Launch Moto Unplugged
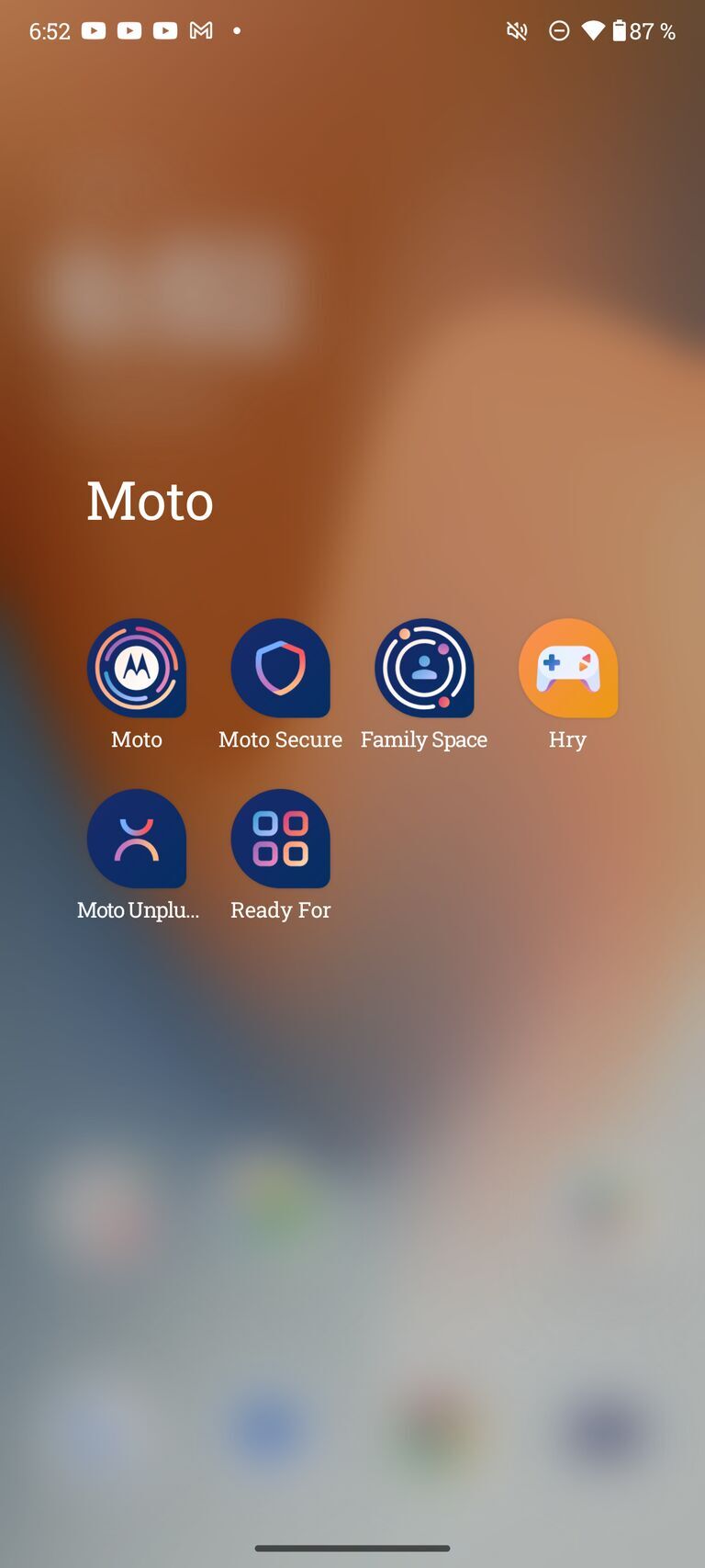Viewport: 705px width, 1568px height. tap(136, 839)
